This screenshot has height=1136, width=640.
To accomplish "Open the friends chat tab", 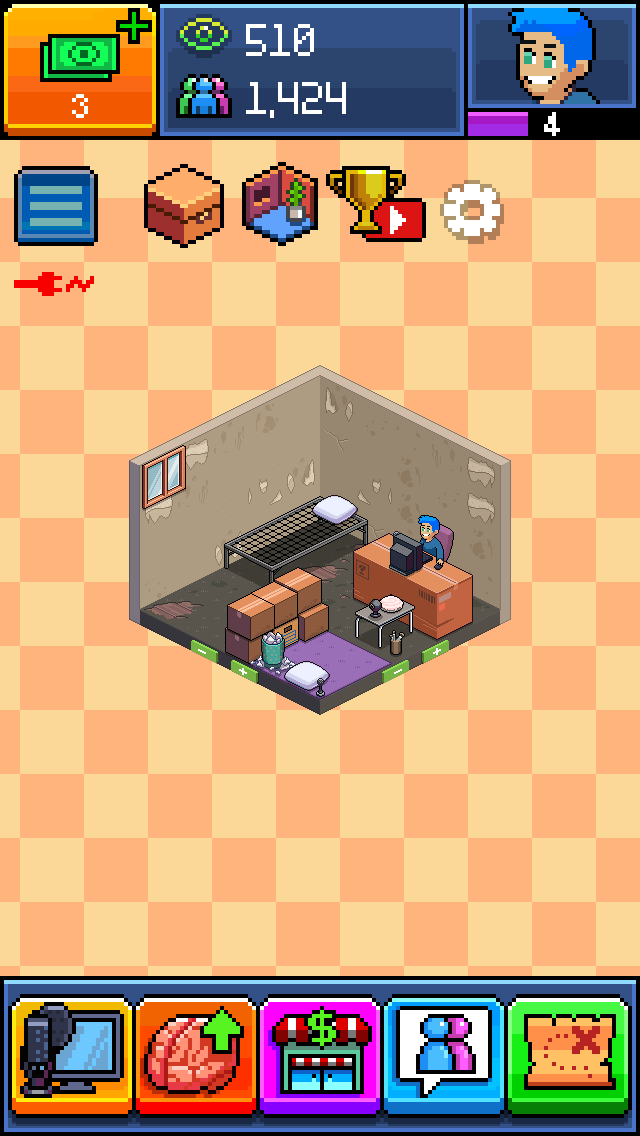I will point(444,1056).
